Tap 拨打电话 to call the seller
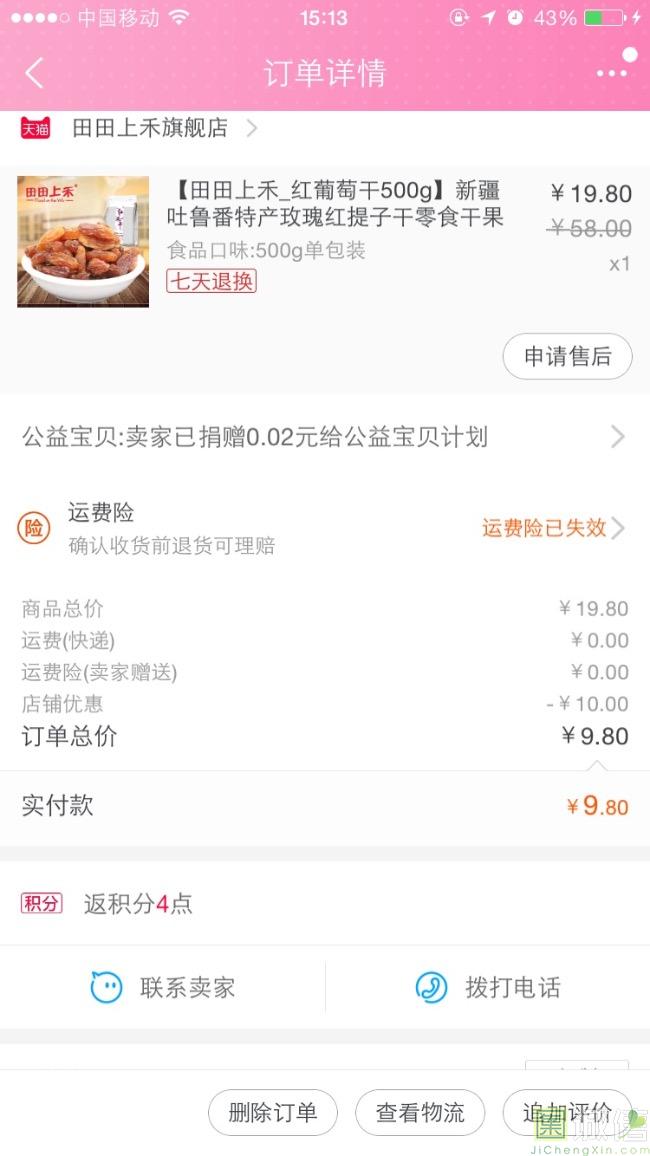This screenshot has height=1156, width=650. pyautogui.click(x=488, y=988)
